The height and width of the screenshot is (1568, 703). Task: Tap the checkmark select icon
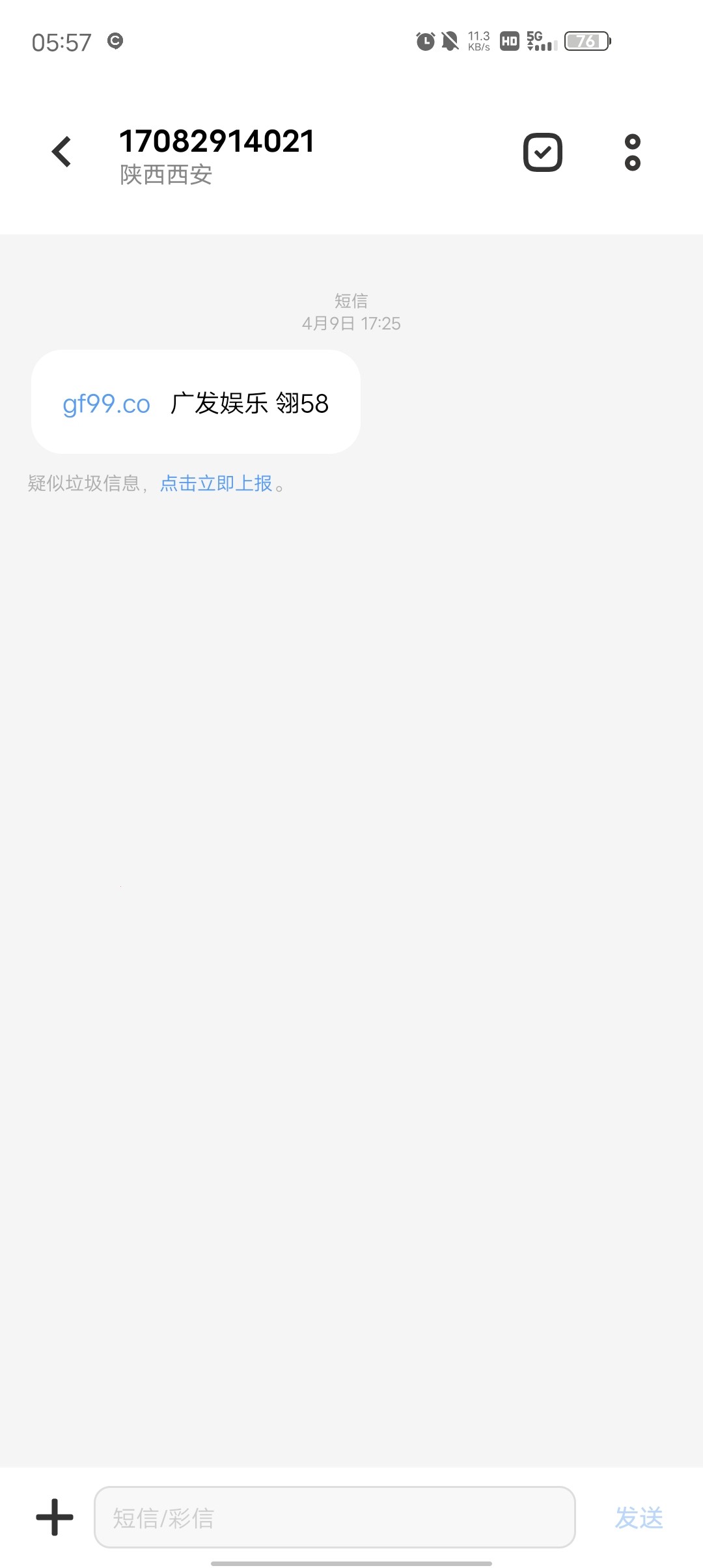pos(542,152)
